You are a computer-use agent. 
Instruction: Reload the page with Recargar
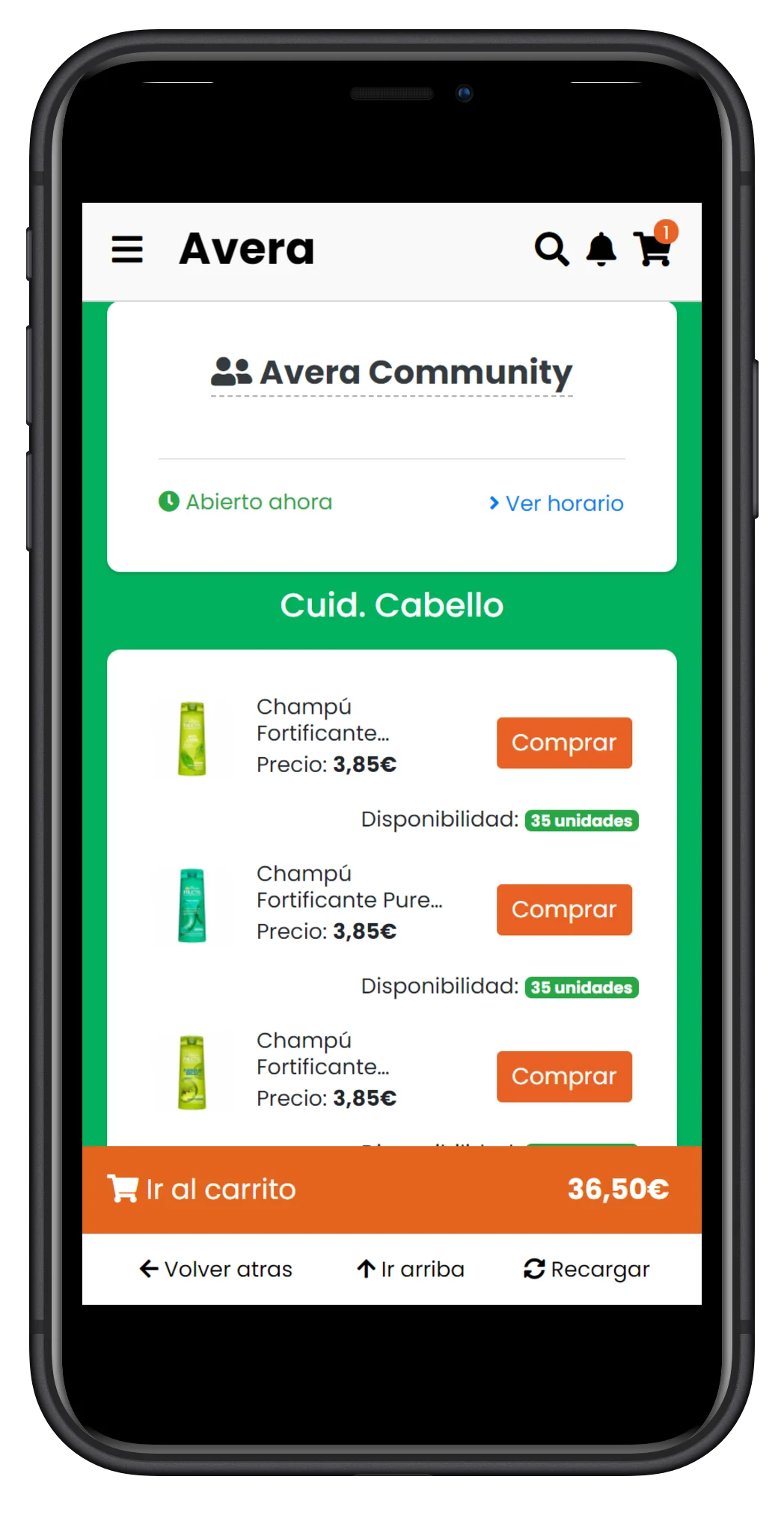[x=587, y=1270]
